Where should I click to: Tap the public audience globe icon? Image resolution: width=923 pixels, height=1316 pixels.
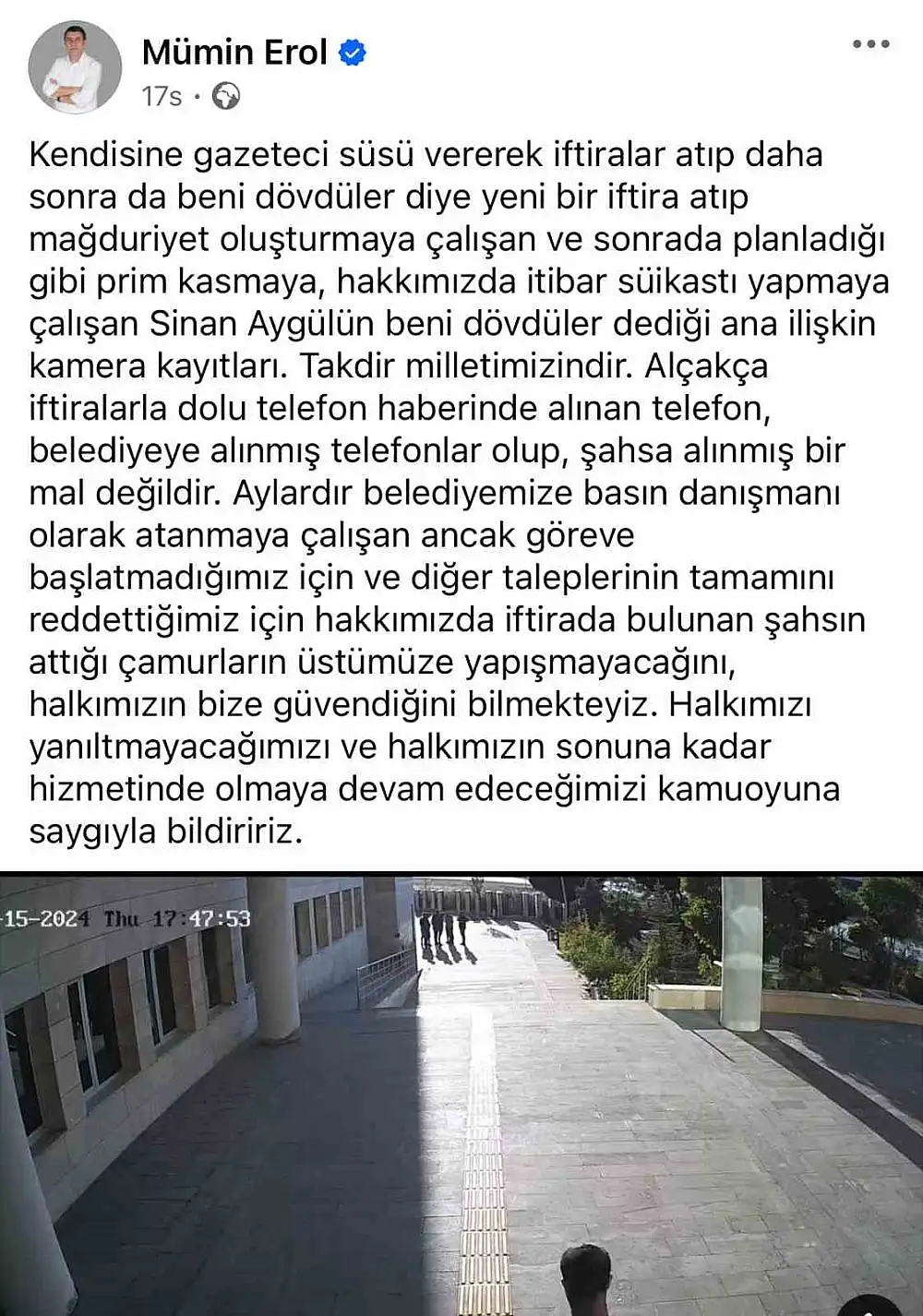coord(226,96)
